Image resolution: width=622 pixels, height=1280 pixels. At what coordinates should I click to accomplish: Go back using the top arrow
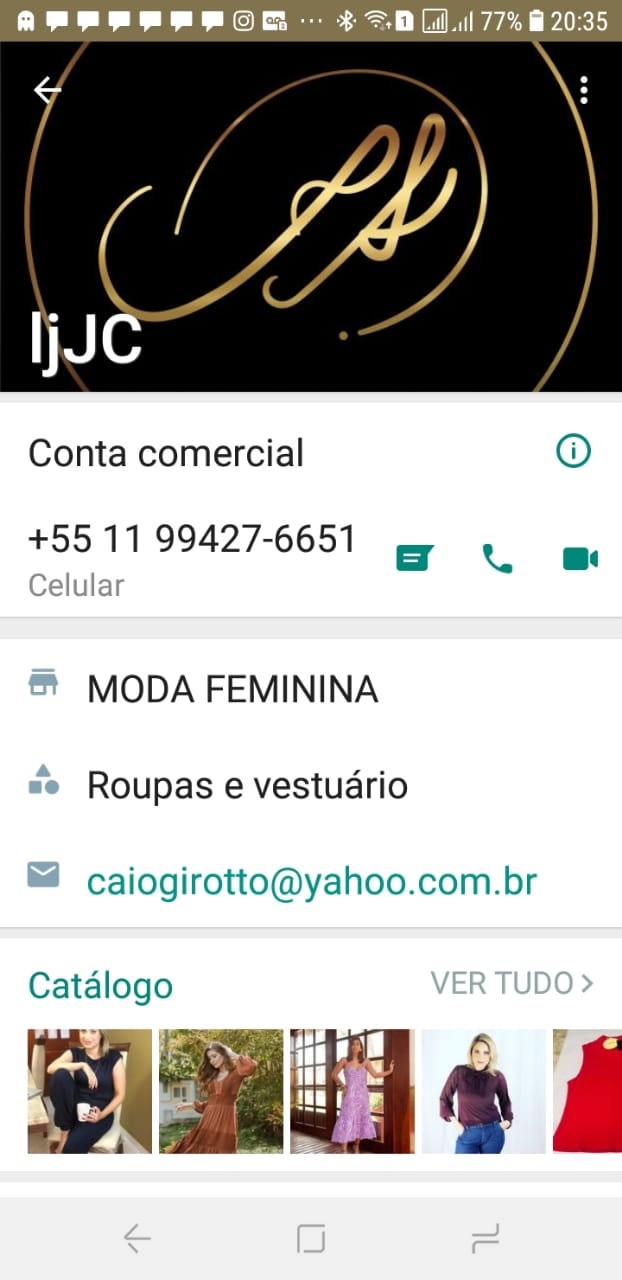pyautogui.click(x=47, y=90)
